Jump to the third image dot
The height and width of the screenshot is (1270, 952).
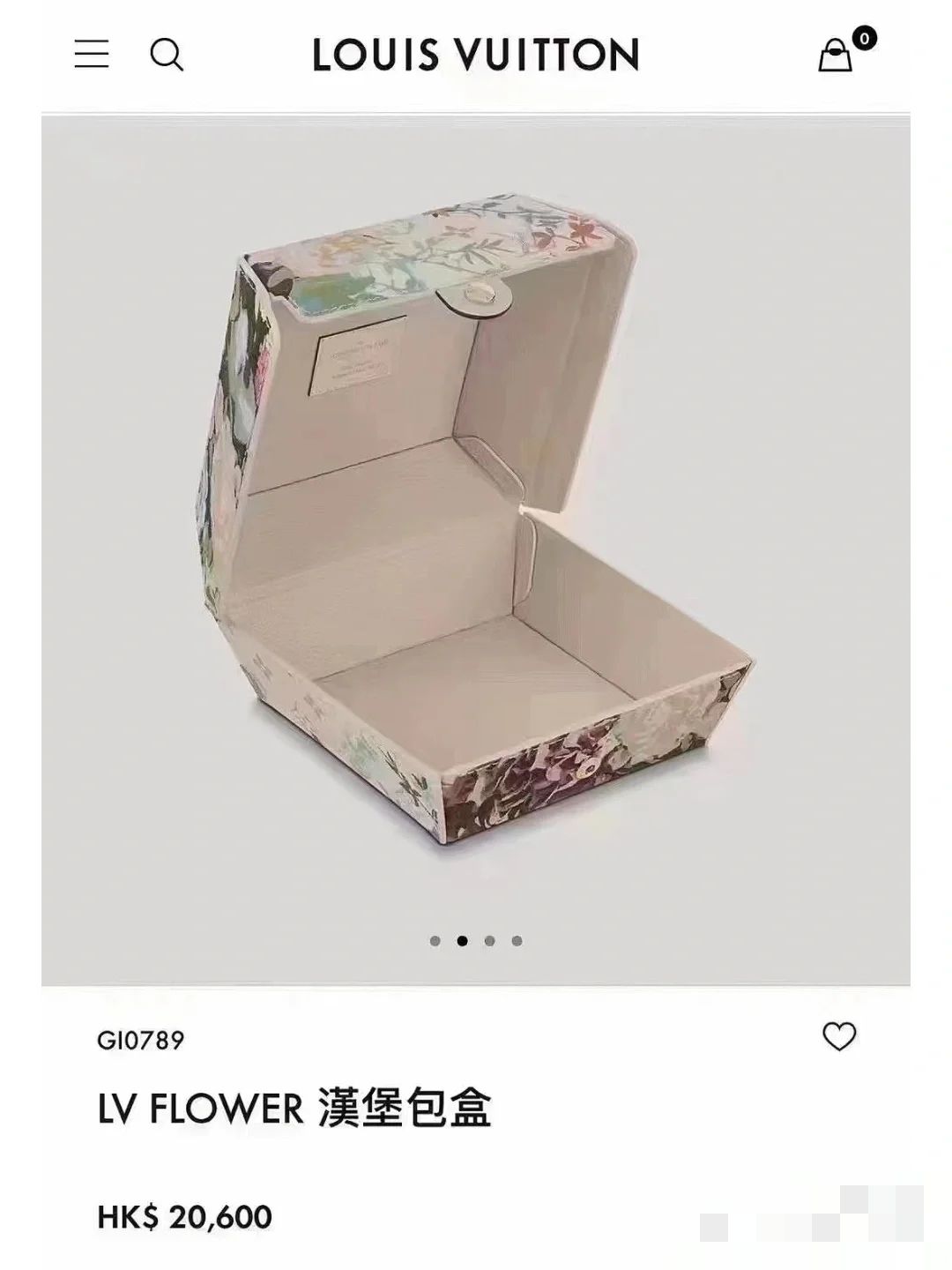click(489, 941)
